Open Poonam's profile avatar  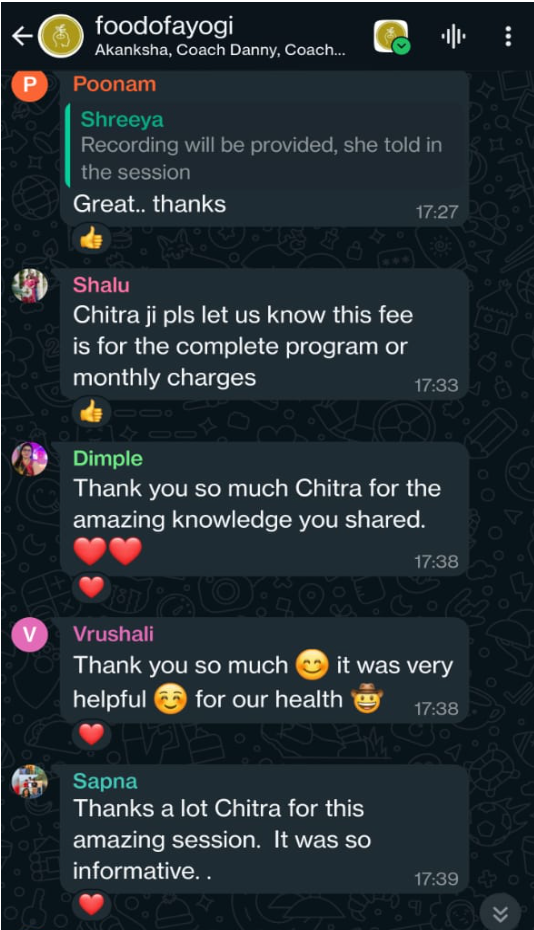tap(30, 85)
